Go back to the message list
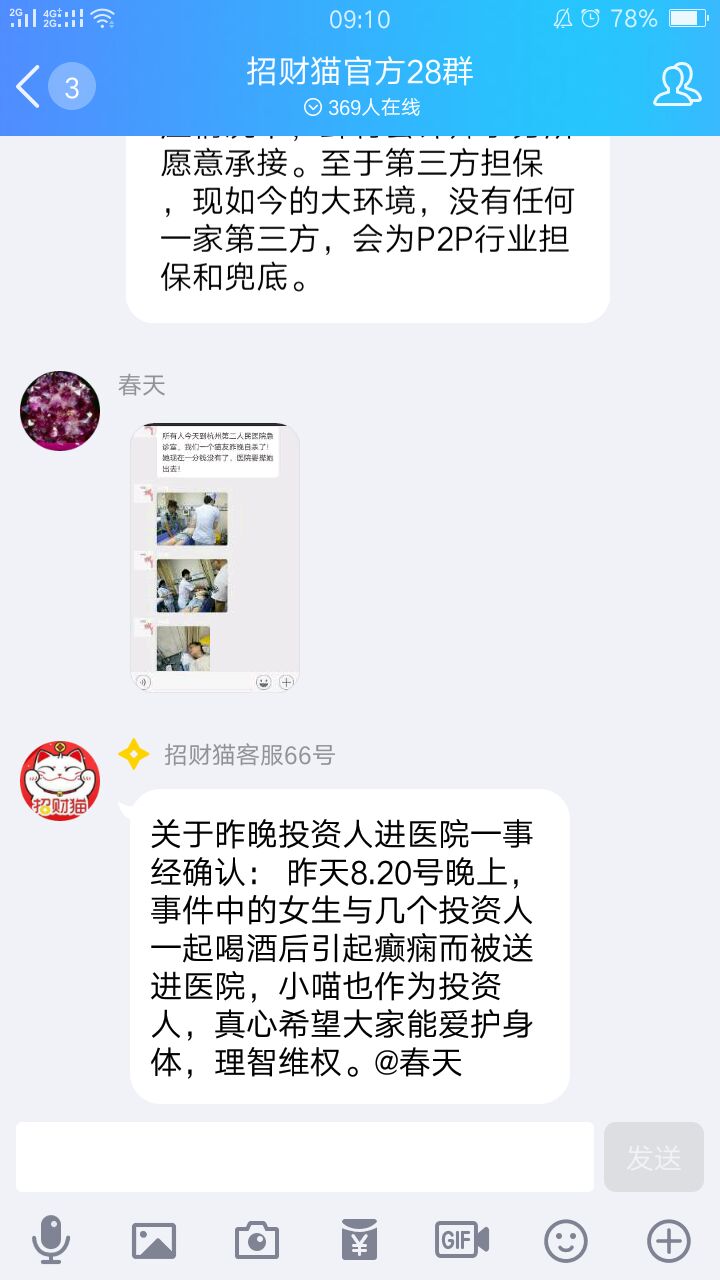Viewport: 720px width, 1280px height. (x=30, y=87)
